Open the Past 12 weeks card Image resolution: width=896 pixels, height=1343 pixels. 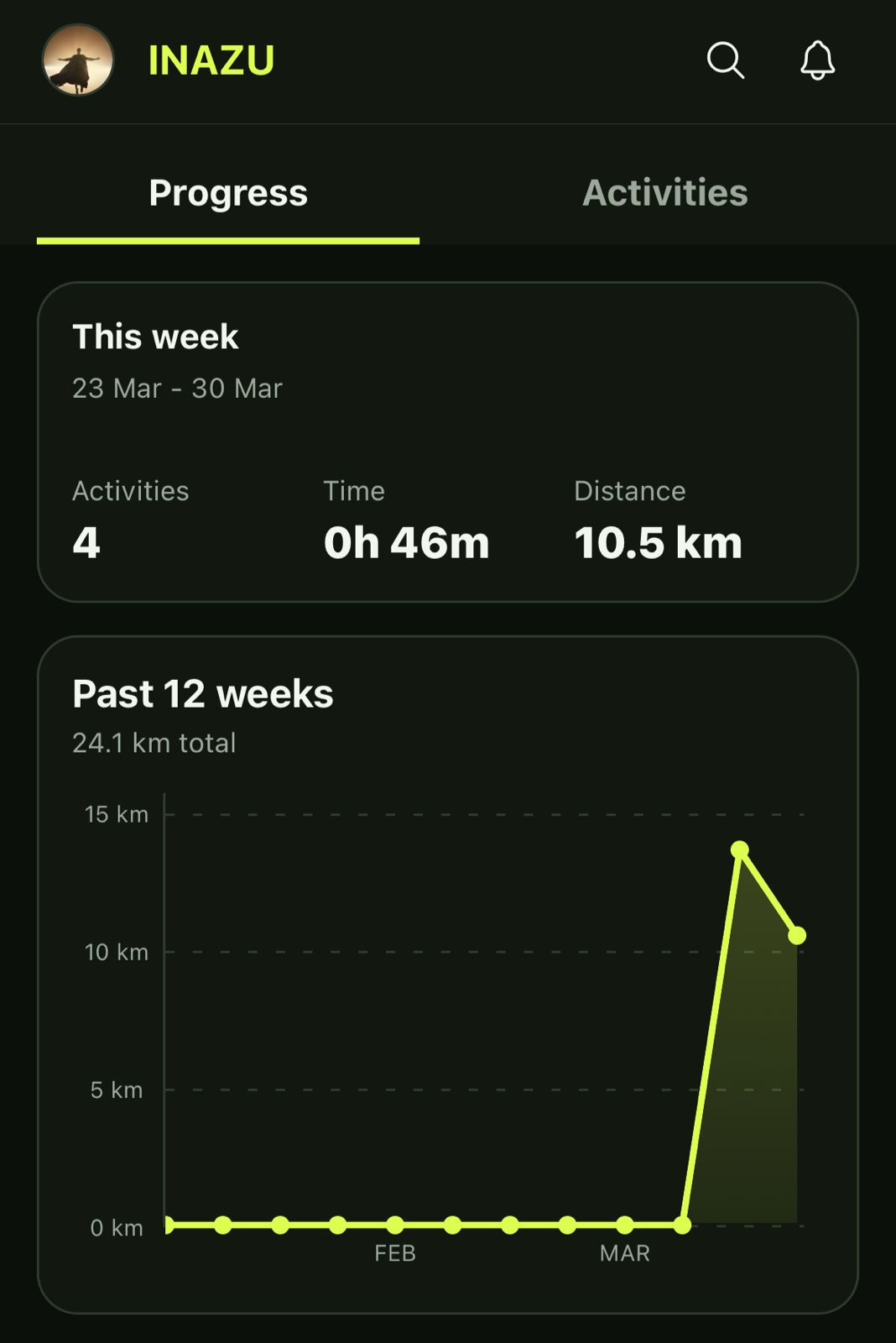tap(448, 965)
